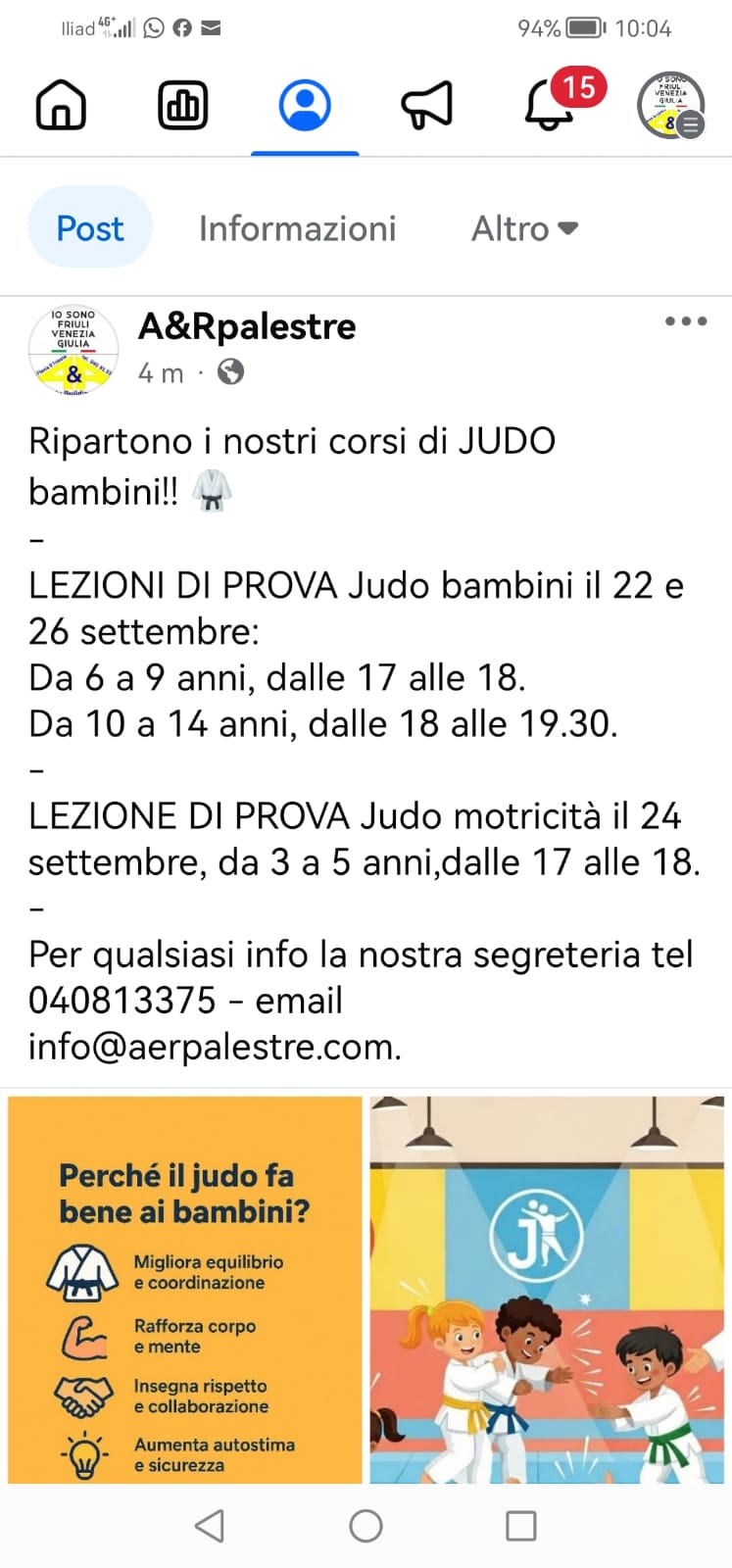Open the judo kids illustration photo
732x1568 pixels.
547,1290
